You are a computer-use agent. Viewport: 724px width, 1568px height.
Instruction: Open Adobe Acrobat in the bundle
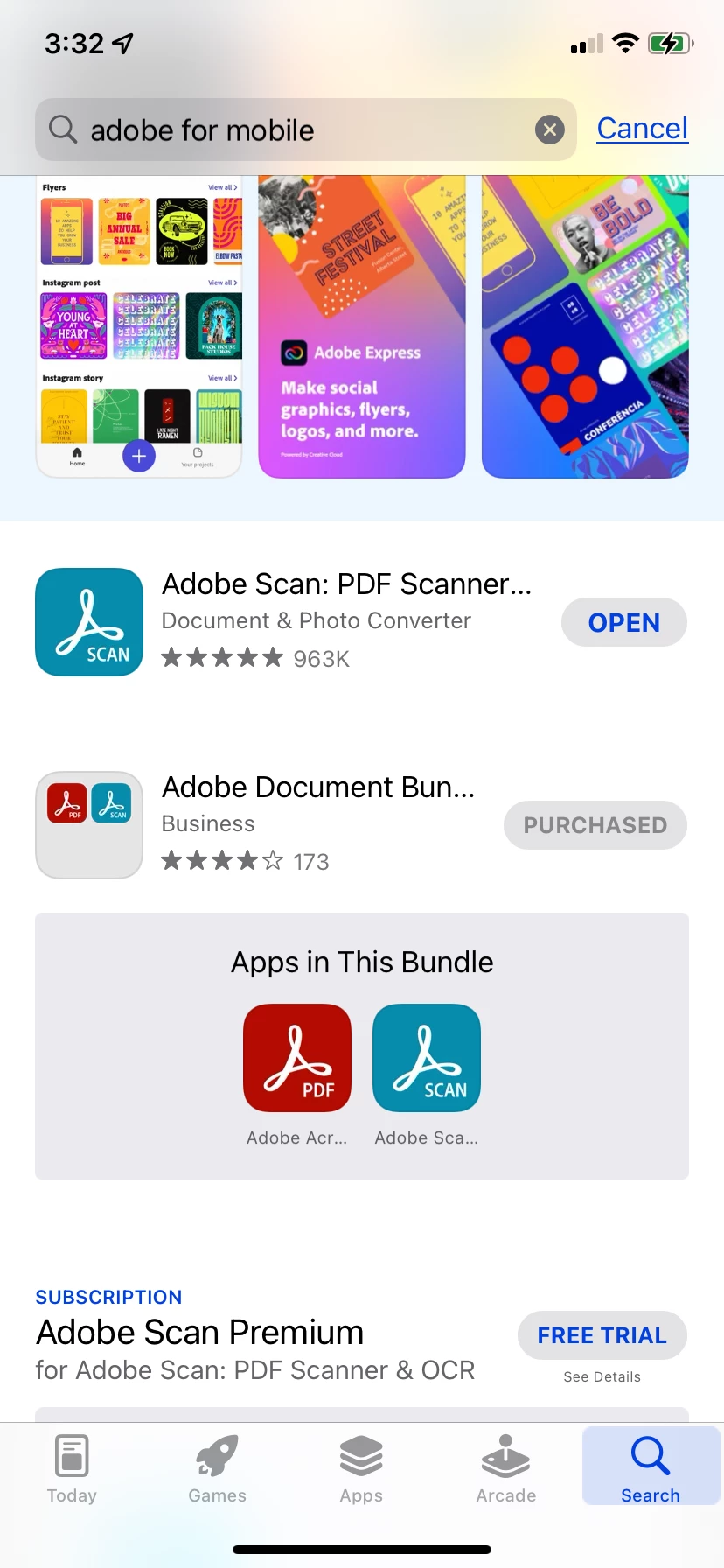pos(297,1058)
